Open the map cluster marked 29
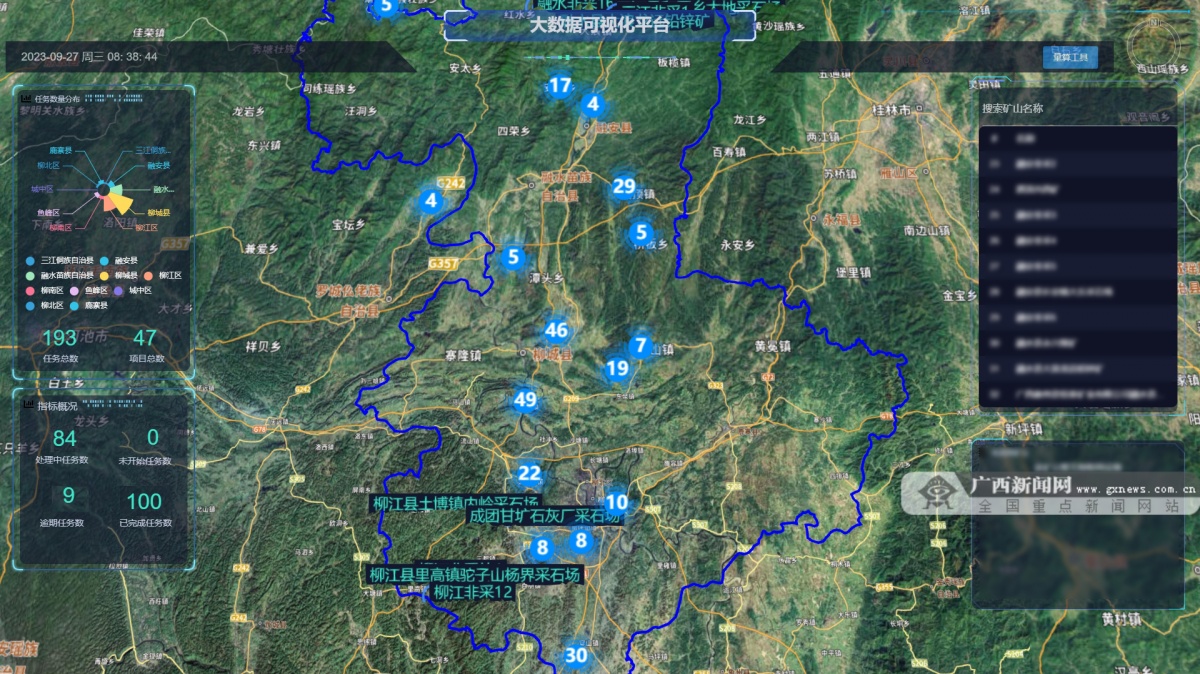Screen dimensions: 1200x674 tap(624, 185)
